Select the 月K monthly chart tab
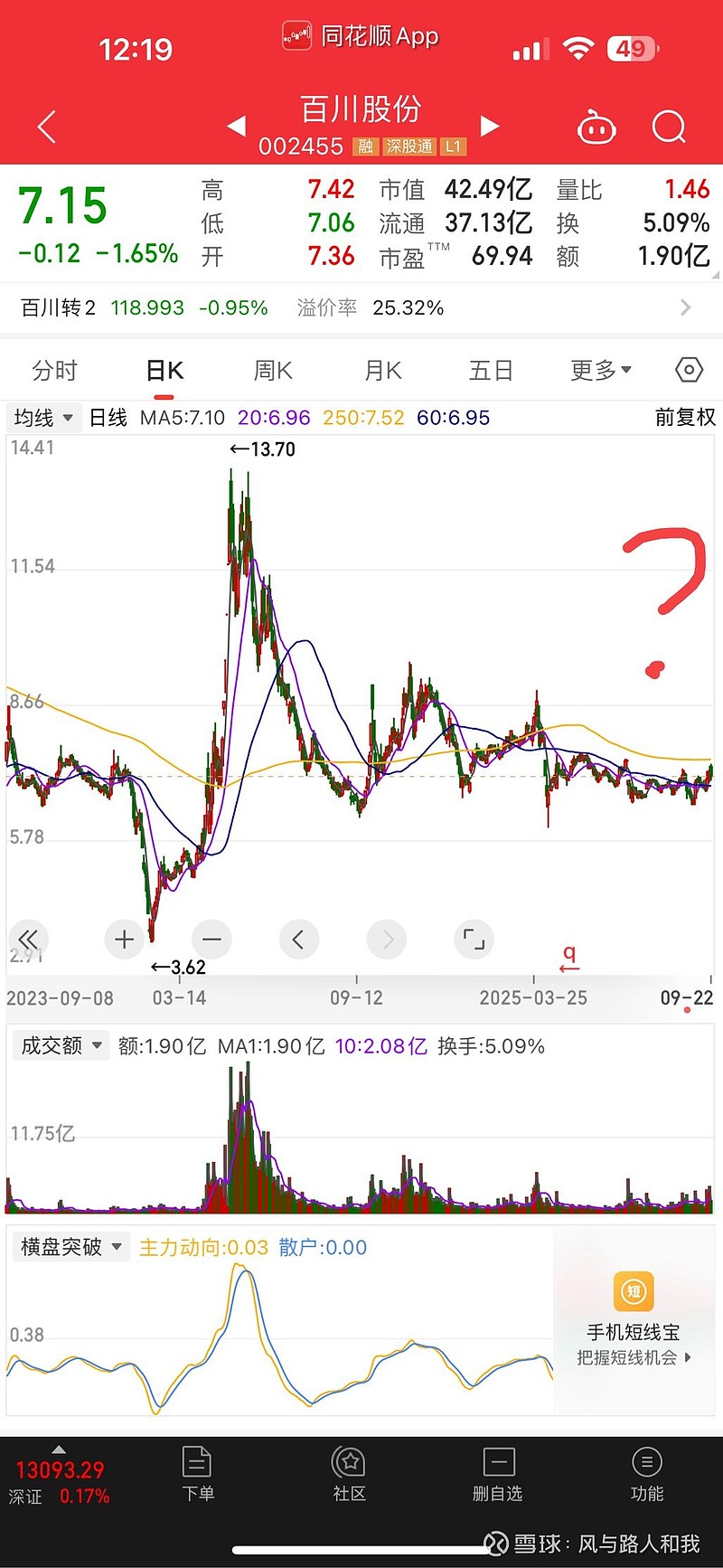The height and width of the screenshot is (1568, 723). [x=382, y=371]
